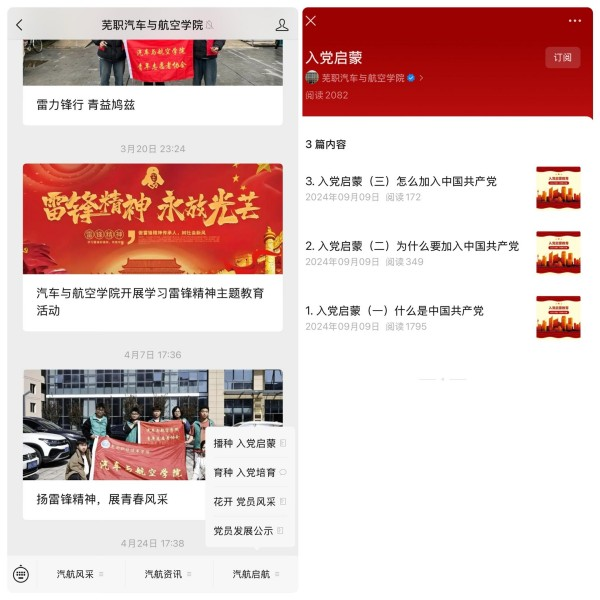Open the 学习雷锋精神主题教育活动 article

pos(150,301)
